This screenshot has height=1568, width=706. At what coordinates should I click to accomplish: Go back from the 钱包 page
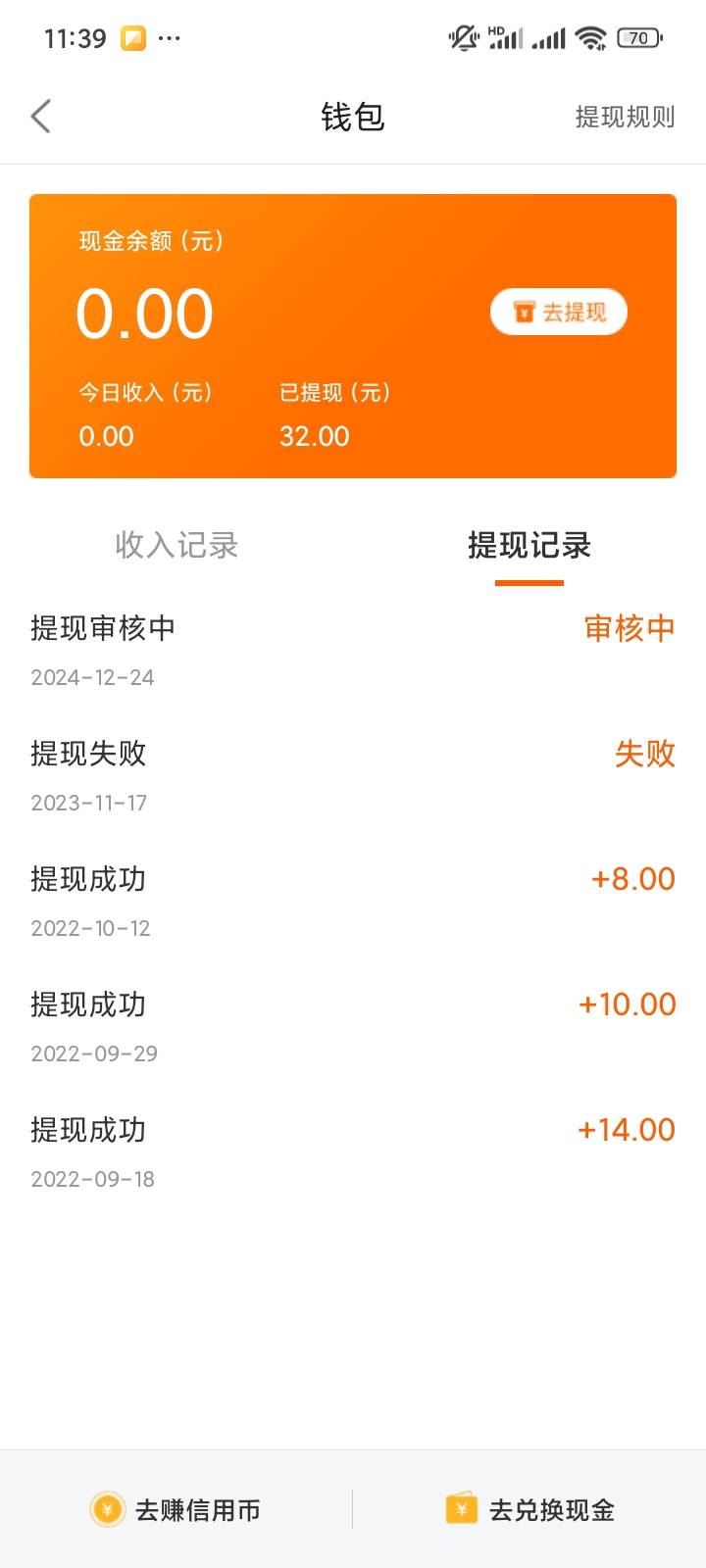click(40, 117)
